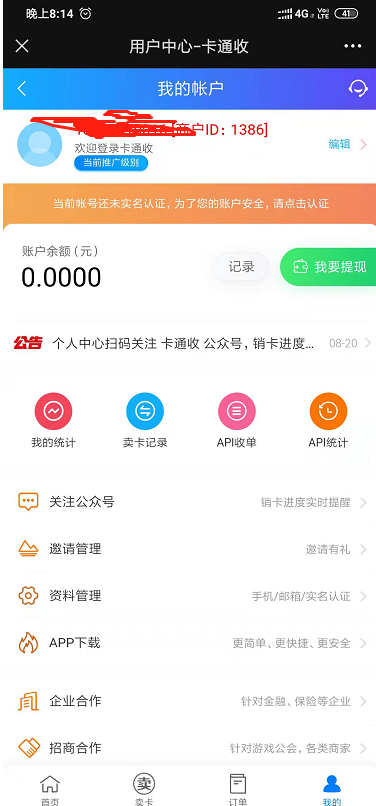Go back from 我的帐户 page

pos(22,88)
